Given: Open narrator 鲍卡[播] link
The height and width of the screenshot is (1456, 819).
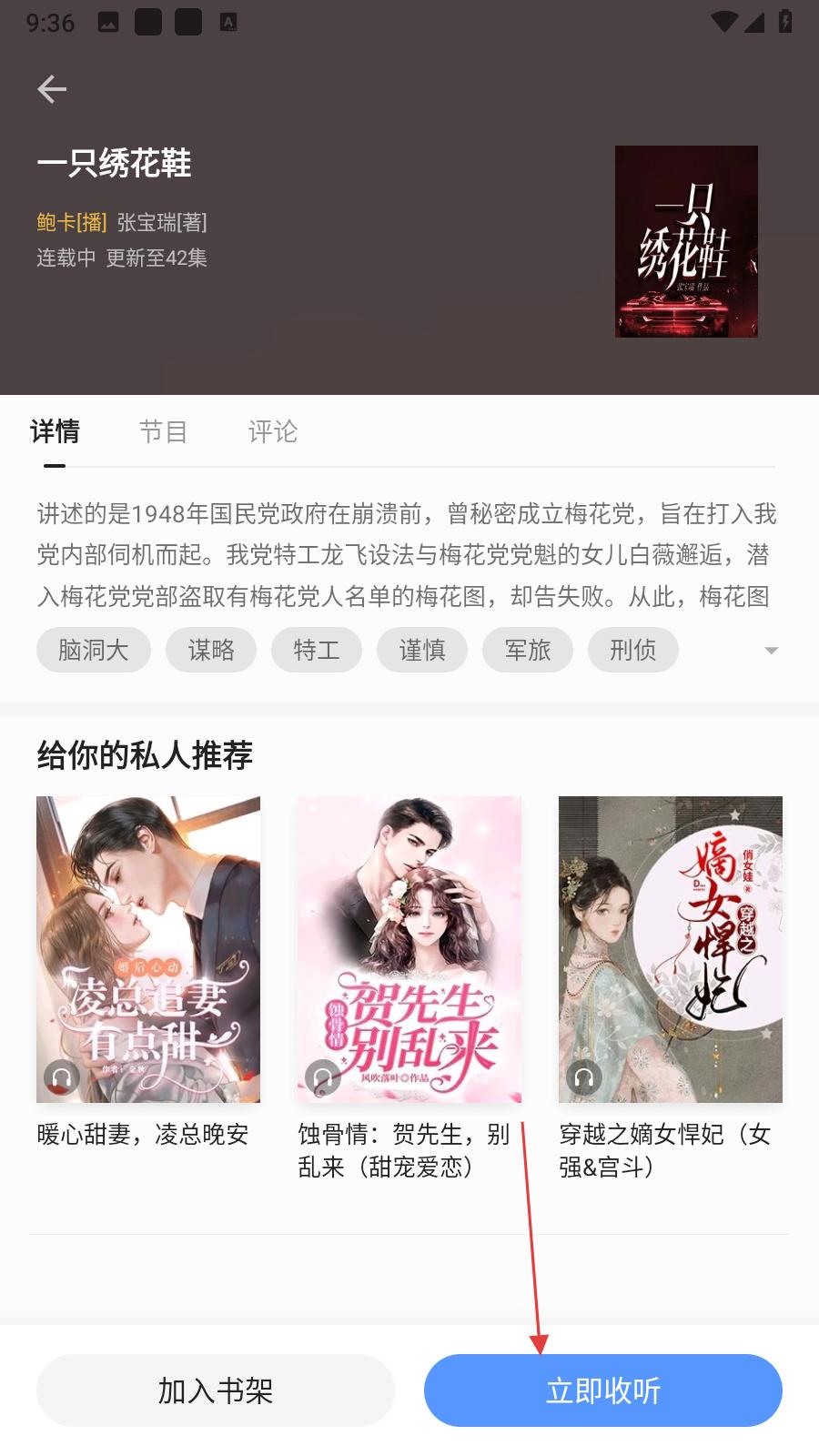Looking at the screenshot, I should [x=72, y=222].
